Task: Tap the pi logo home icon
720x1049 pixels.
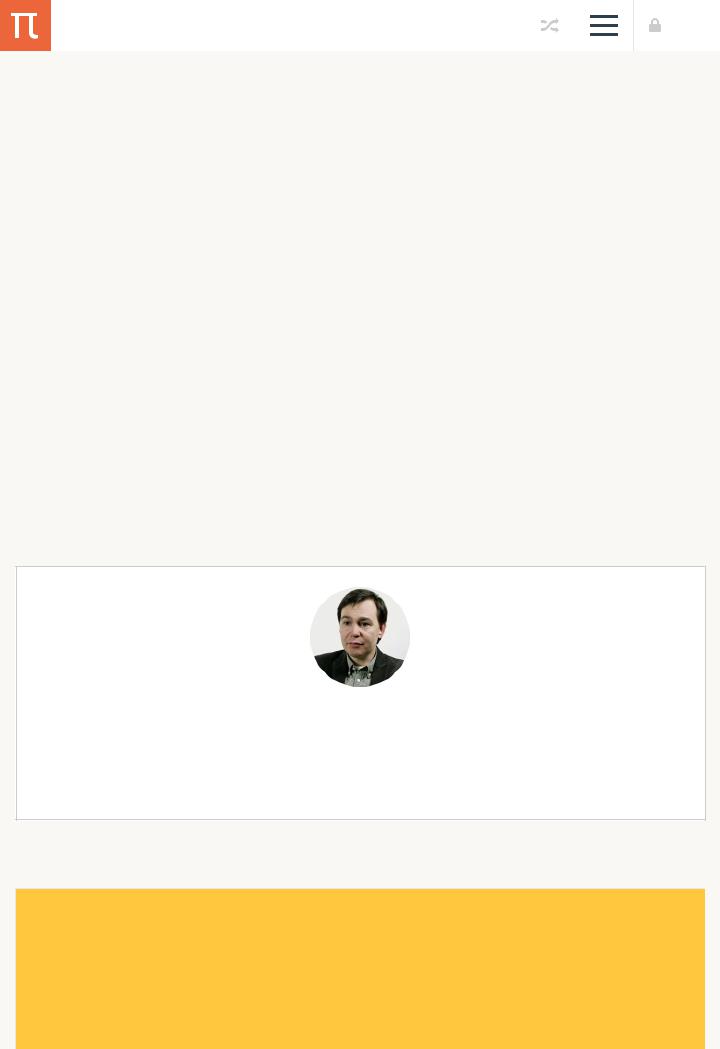Action: (x=25, y=25)
